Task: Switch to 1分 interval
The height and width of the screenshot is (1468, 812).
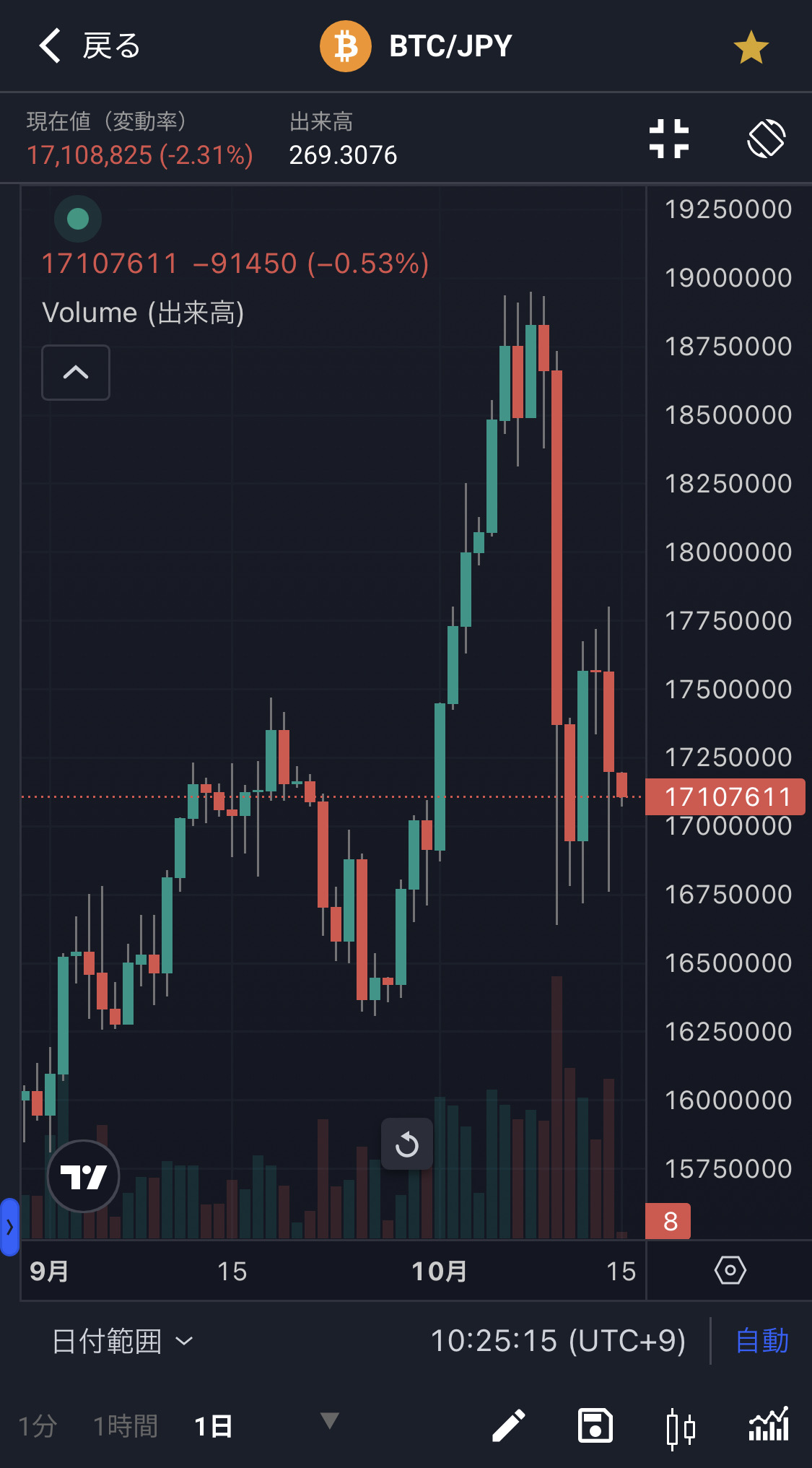Action: click(x=38, y=1426)
